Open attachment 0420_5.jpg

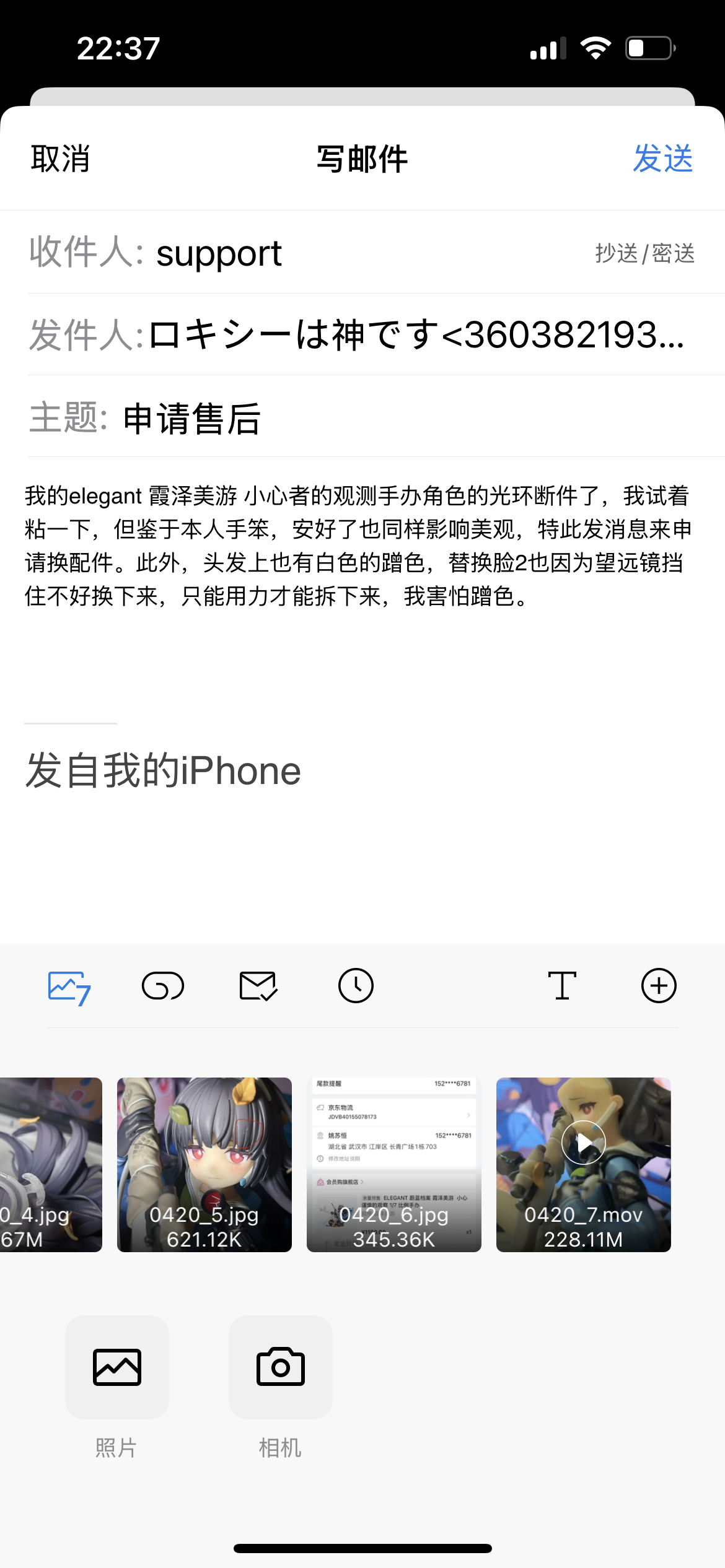(204, 1165)
